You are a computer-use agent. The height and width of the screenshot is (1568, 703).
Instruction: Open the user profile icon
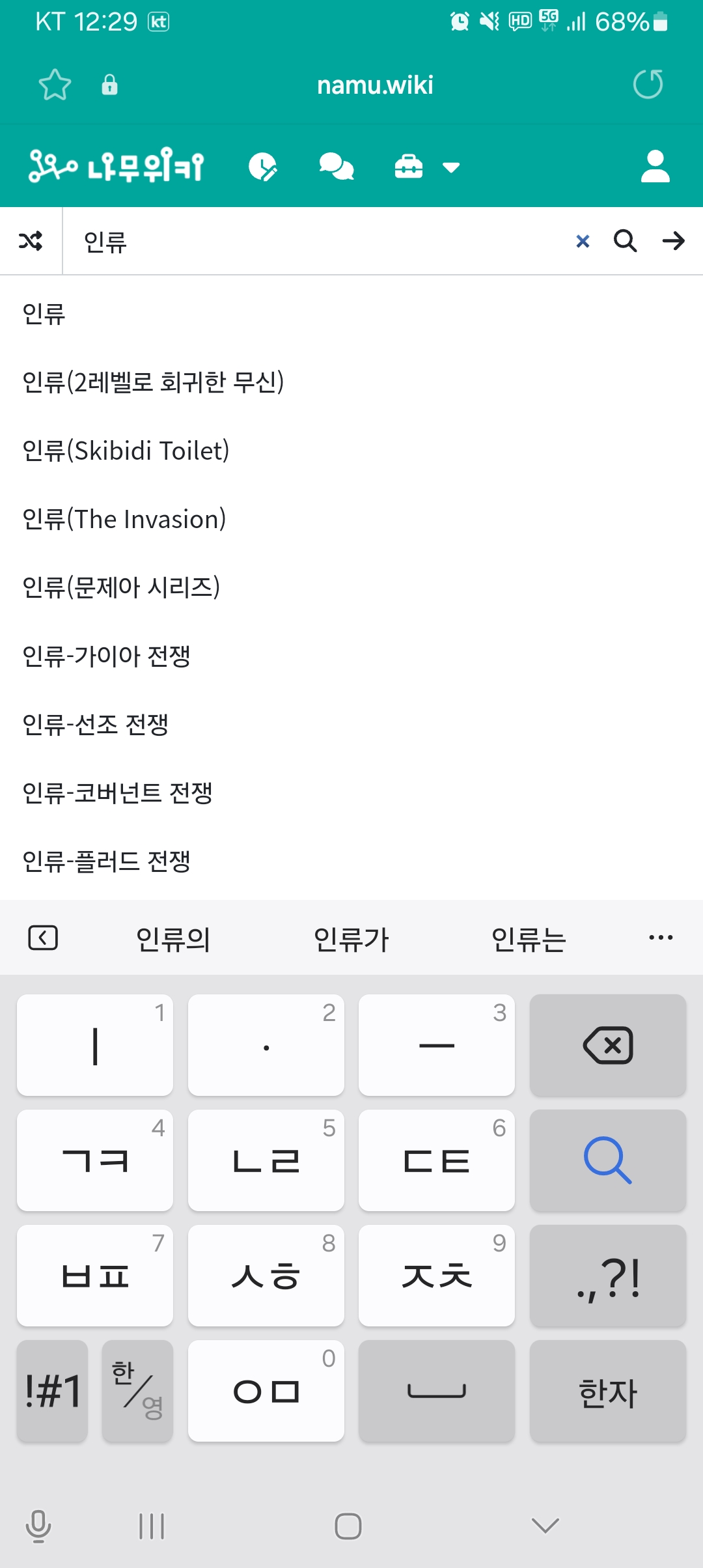[655, 167]
